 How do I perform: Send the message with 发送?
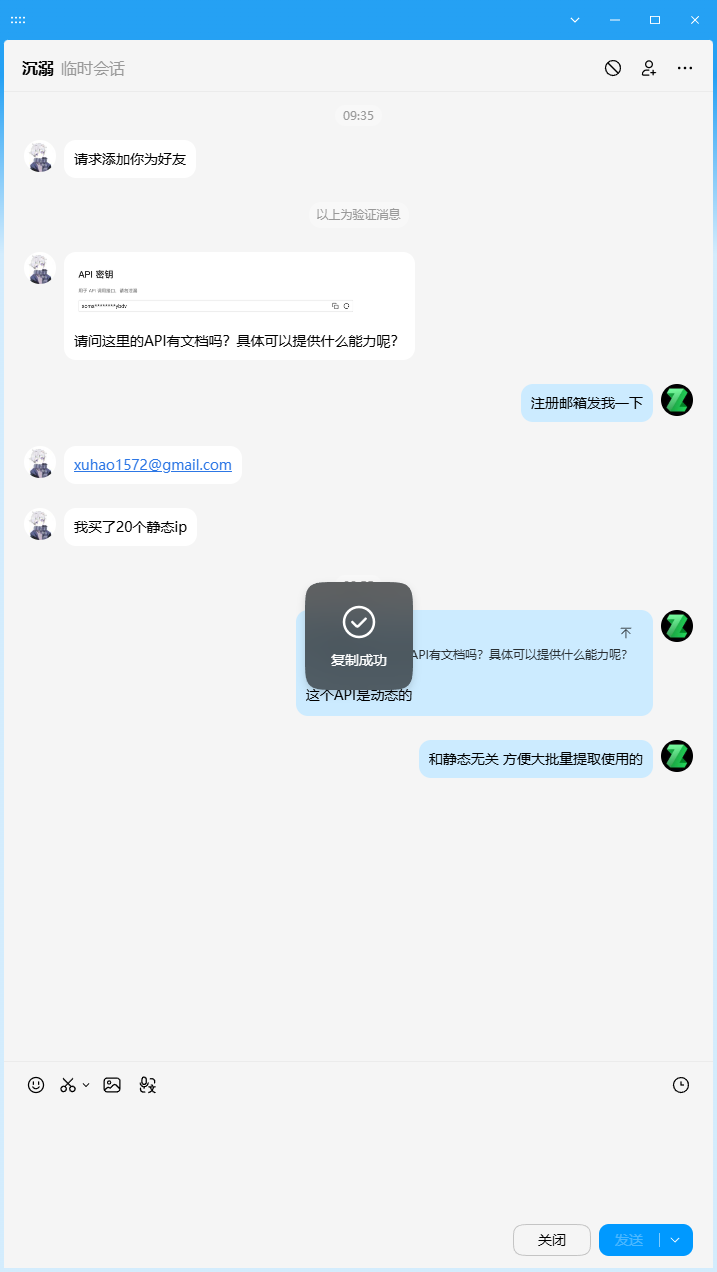pos(629,1240)
